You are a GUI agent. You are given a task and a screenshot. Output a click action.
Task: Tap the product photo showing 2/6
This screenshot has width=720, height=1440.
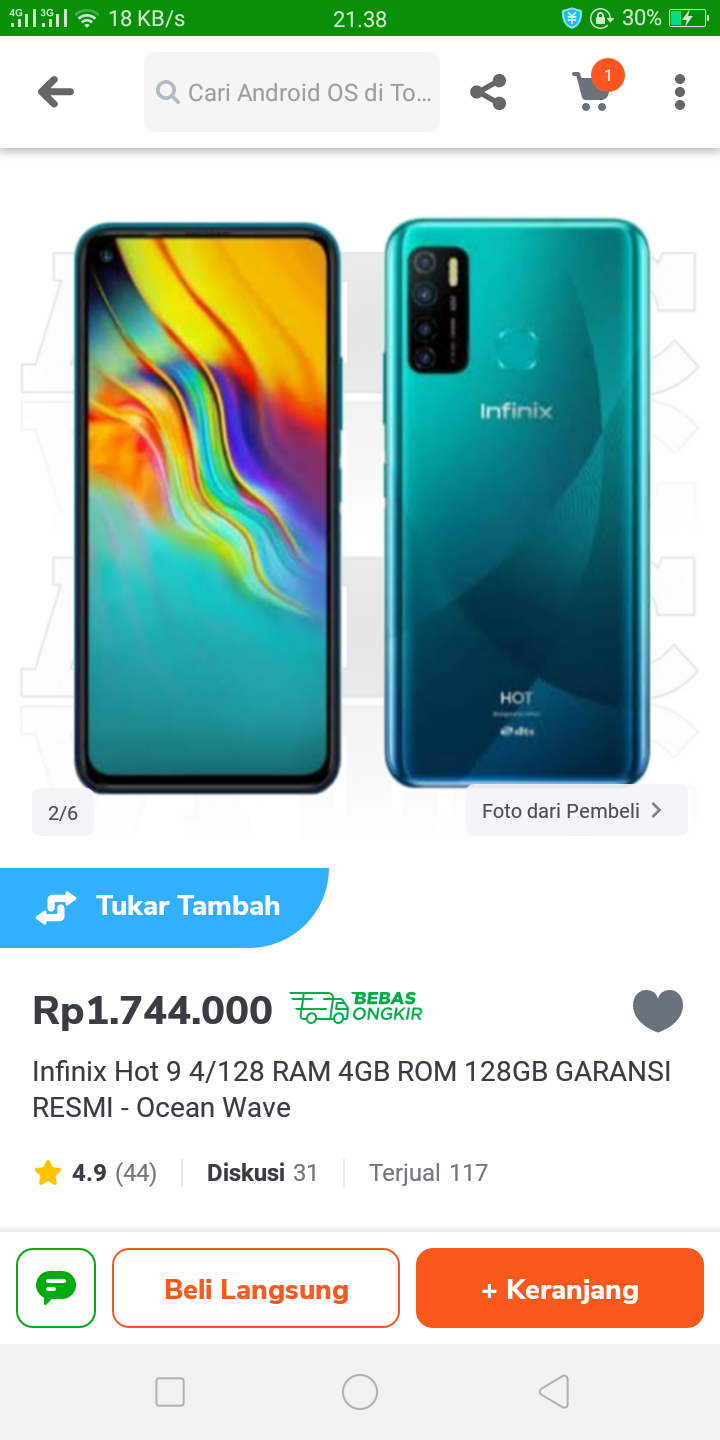coord(360,500)
